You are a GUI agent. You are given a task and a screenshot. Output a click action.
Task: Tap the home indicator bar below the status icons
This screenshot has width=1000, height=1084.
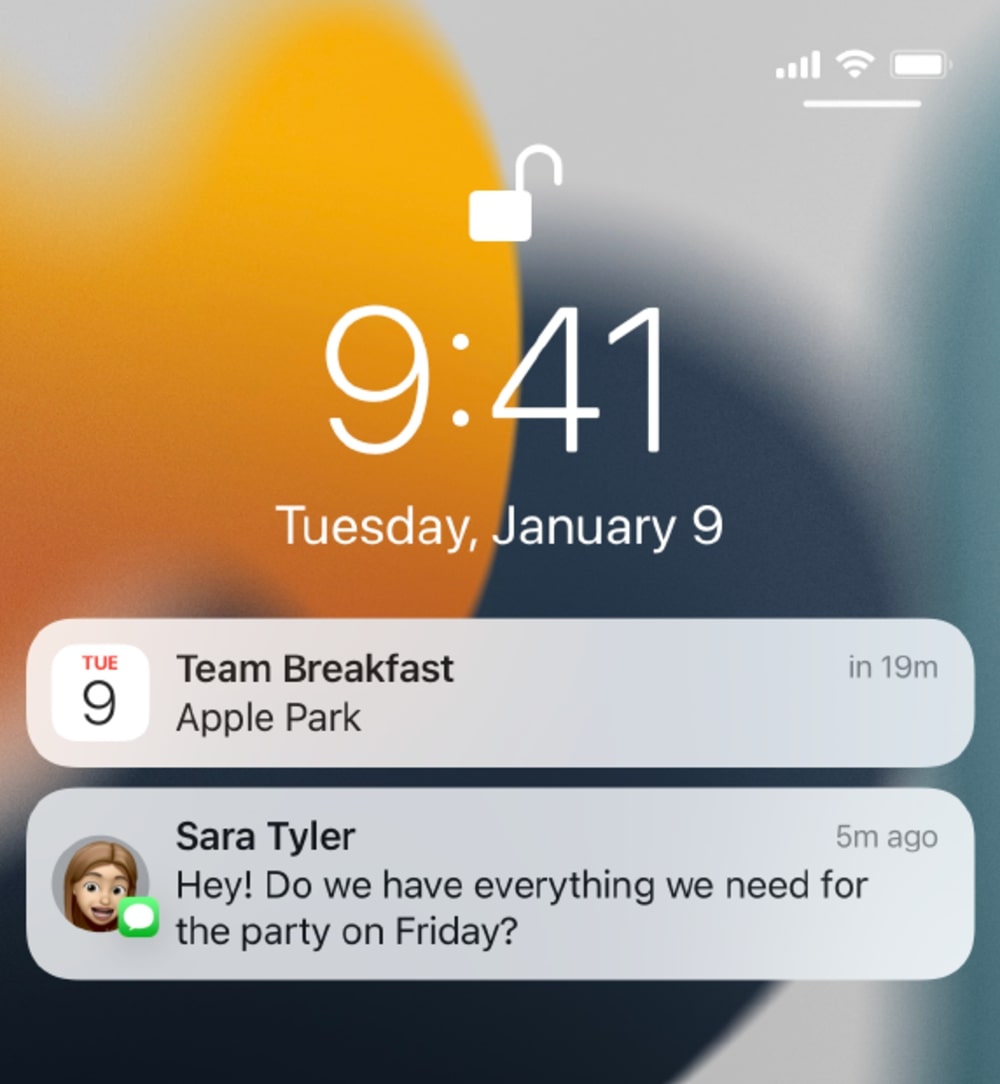(x=862, y=104)
